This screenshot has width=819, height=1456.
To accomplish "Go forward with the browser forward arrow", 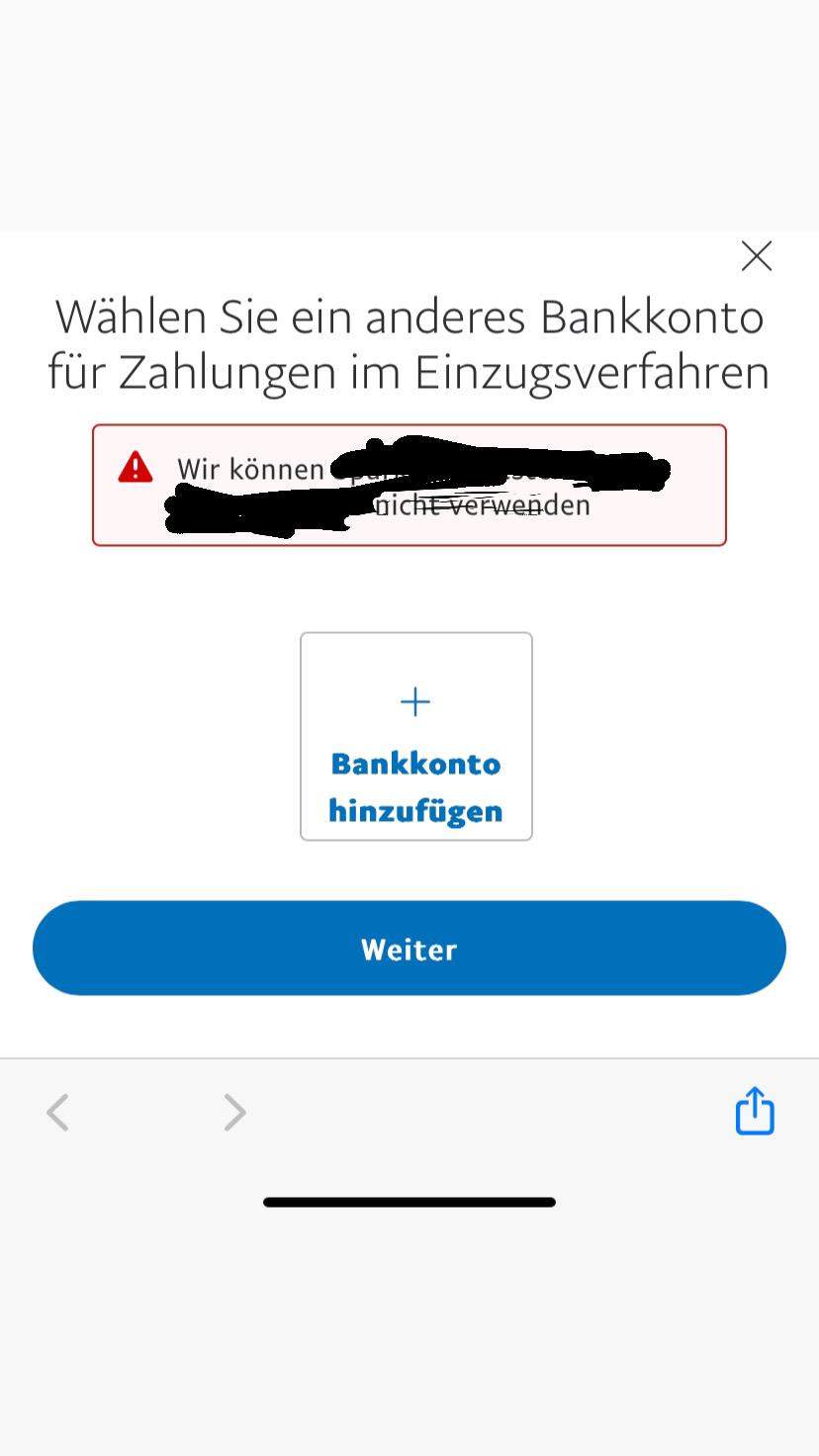I will tap(234, 1113).
